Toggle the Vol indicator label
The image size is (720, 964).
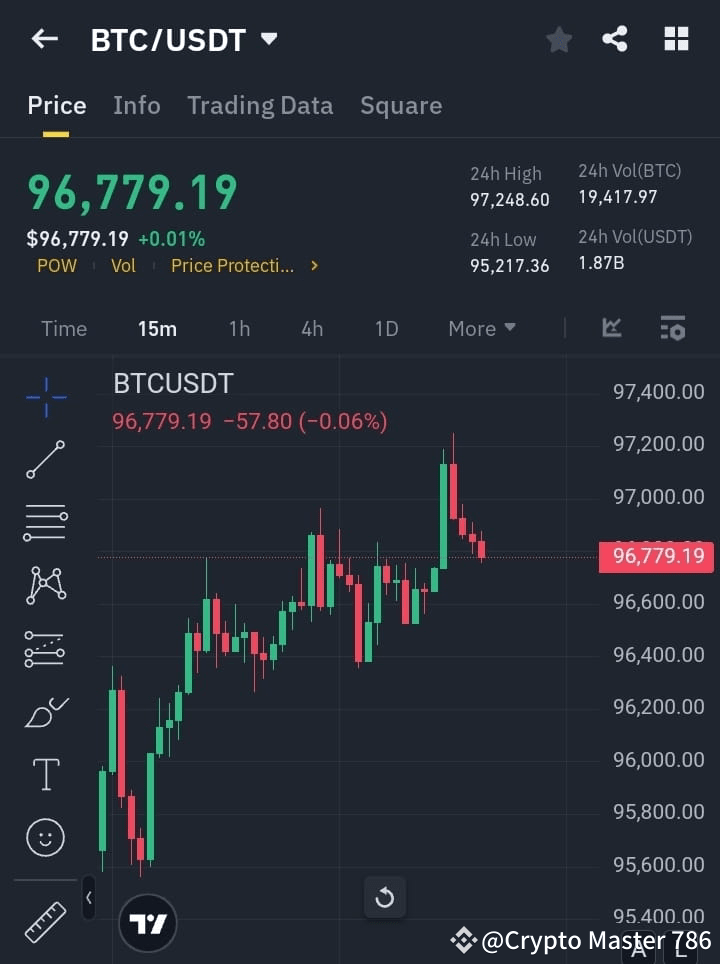(123, 266)
